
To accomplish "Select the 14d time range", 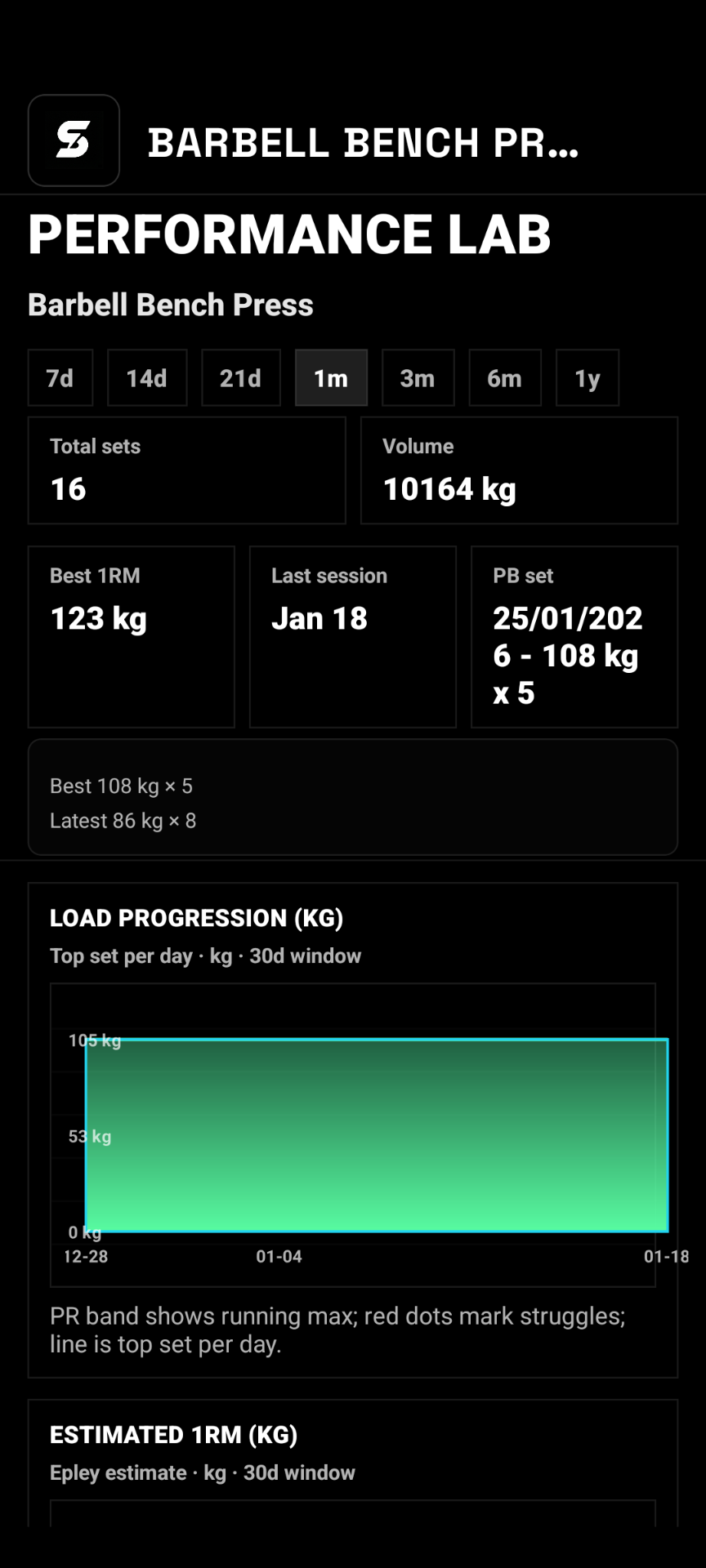I will pos(147,377).
